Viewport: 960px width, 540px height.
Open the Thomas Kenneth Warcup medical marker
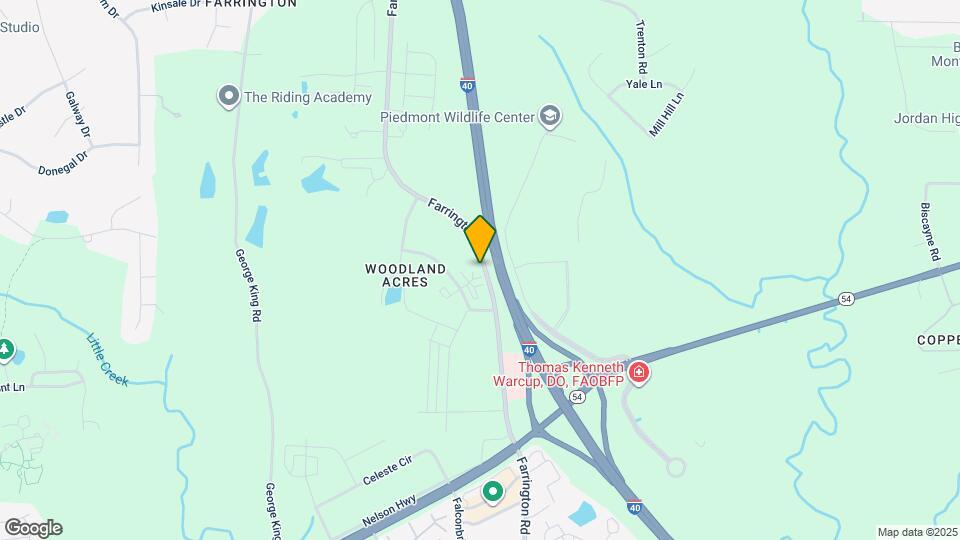pos(639,374)
